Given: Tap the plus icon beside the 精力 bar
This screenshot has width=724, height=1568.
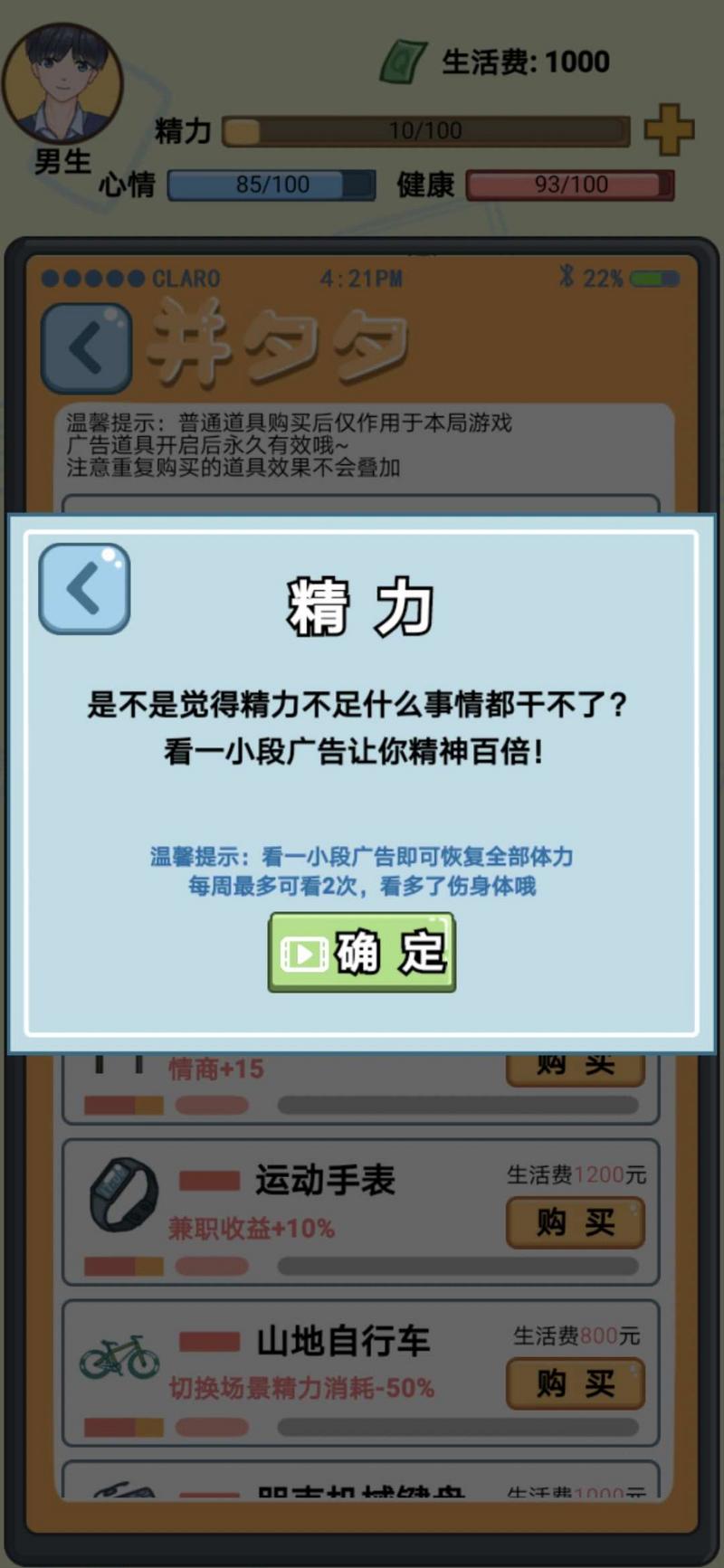Looking at the screenshot, I should pos(669,130).
